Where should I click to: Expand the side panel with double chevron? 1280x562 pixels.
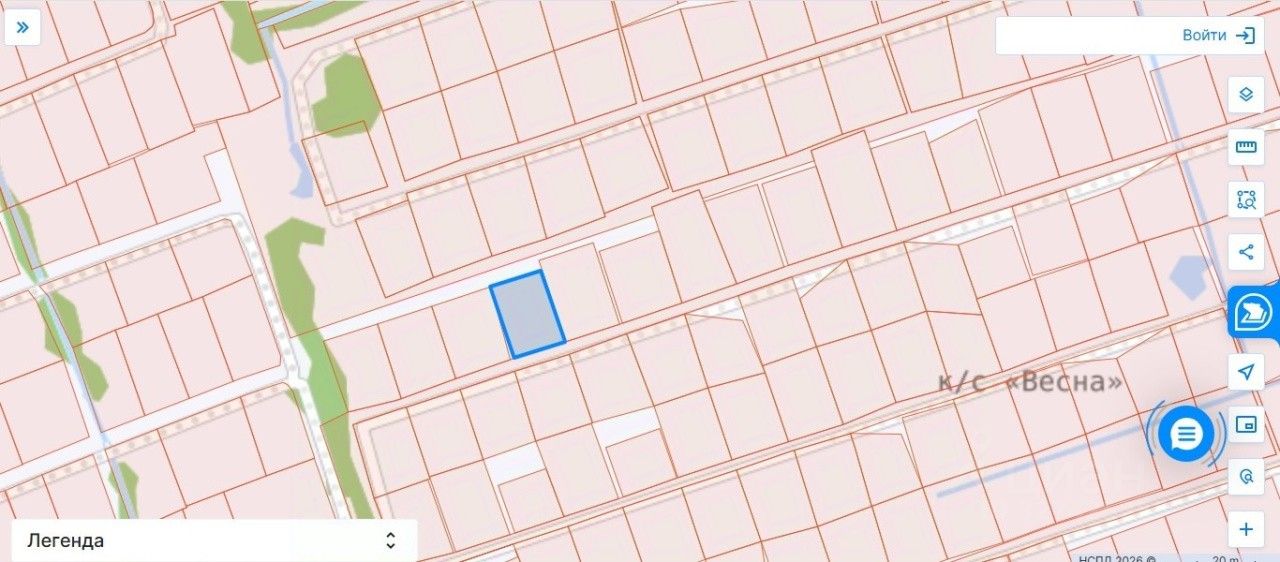point(22,27)
